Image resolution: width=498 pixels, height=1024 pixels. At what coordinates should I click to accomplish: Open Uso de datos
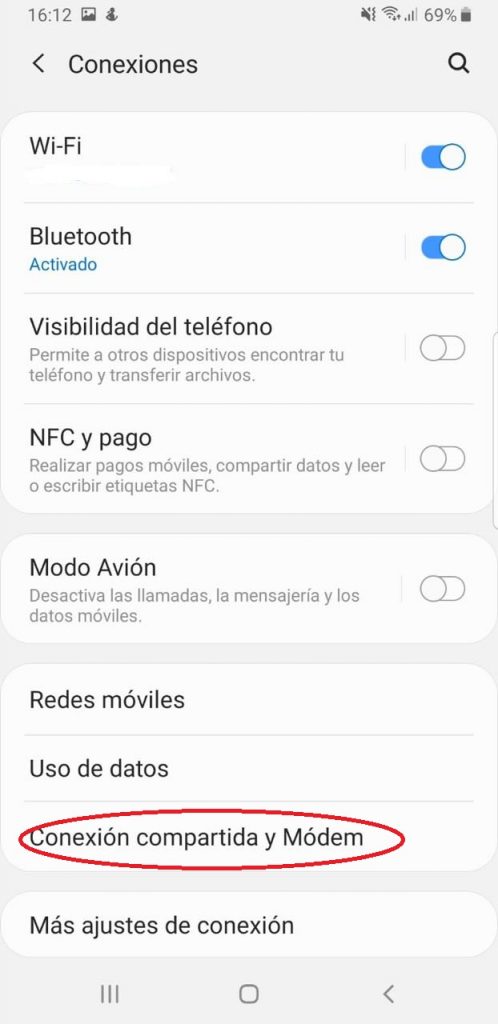point(249,769)
